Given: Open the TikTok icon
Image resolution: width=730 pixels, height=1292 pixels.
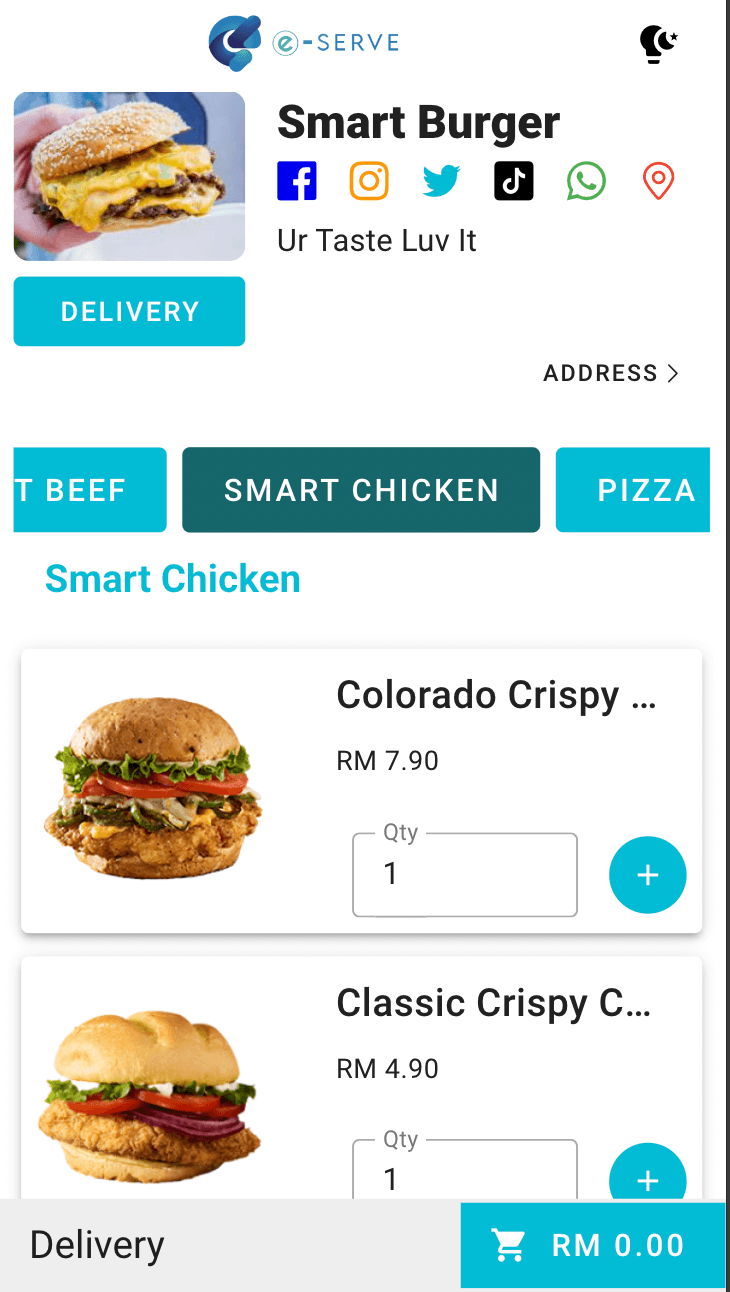Looking at the screenshot, I should [x=514, y=181].
